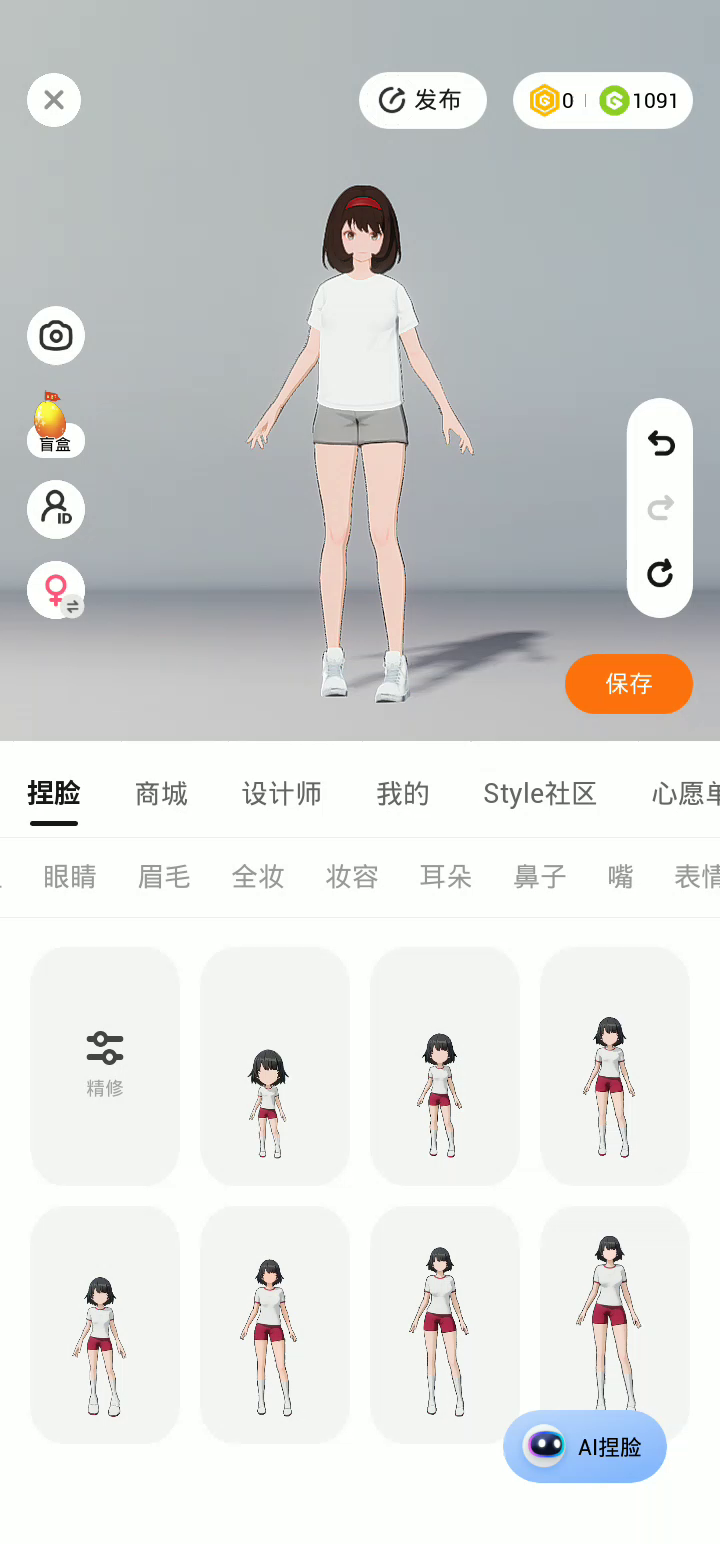Select the 眼睛 category
The width and height of the screenshot is (720, 1544).
click(70, 877)
